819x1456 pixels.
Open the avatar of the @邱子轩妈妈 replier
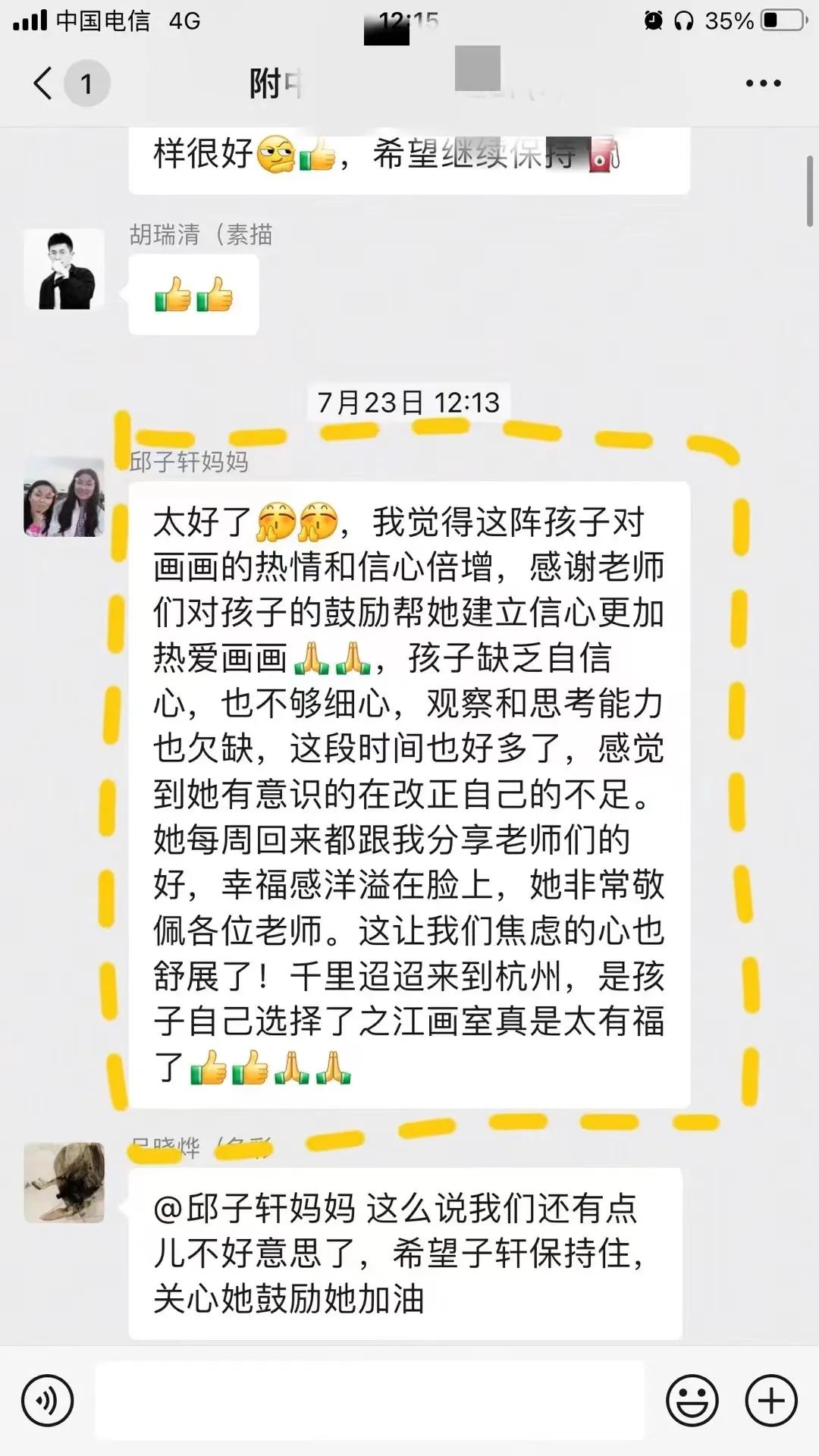click(x=64, y=1182)
